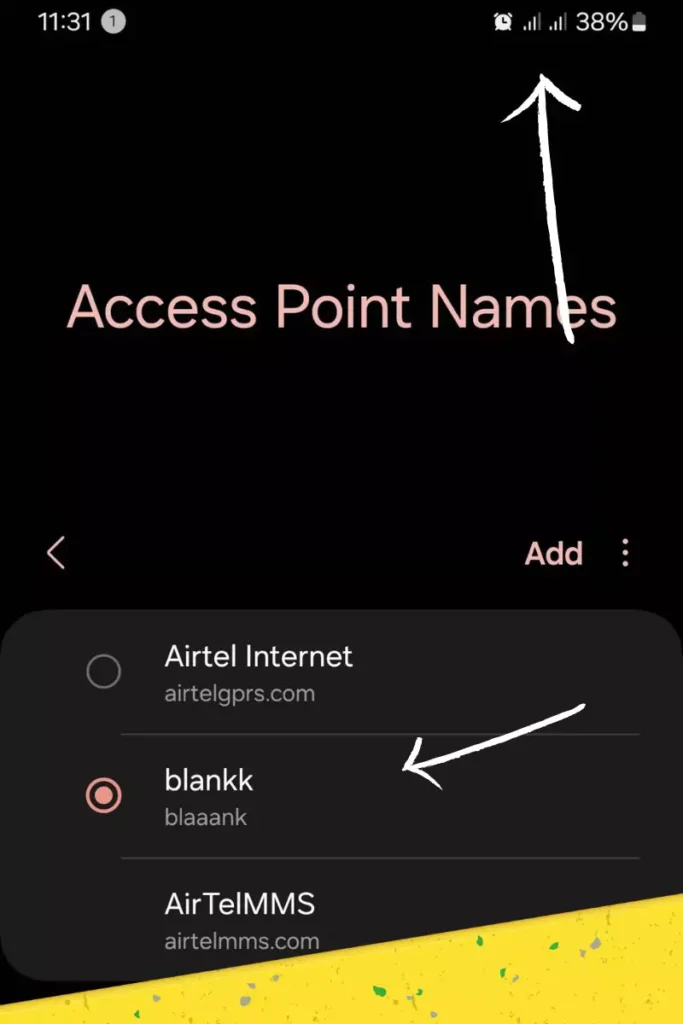Select the blankk APN radio button
683x1024 pixels.
click(x=104, y=796)
